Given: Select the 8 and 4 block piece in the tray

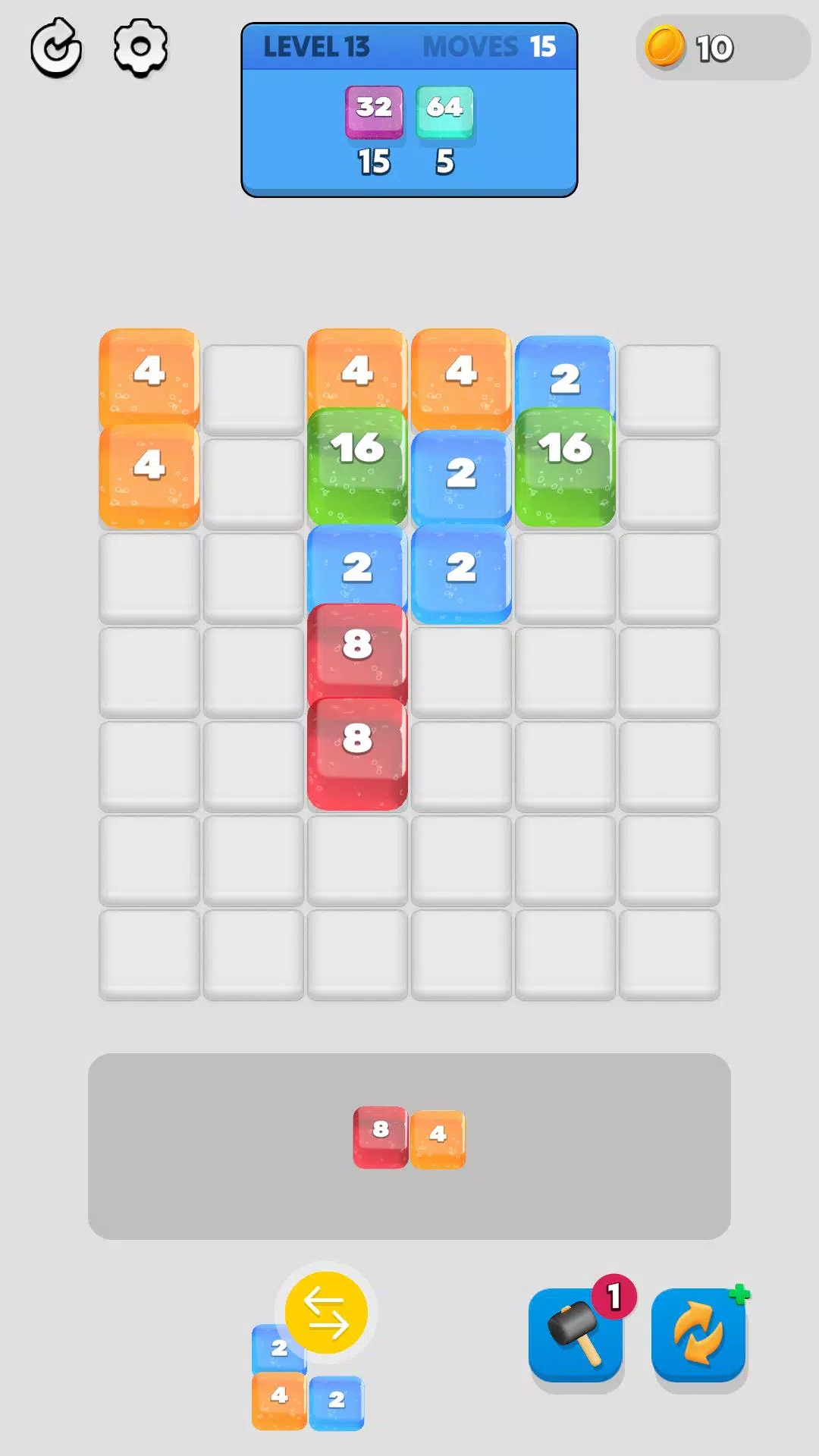Looking at the screenshot, I should [409, 1137].
